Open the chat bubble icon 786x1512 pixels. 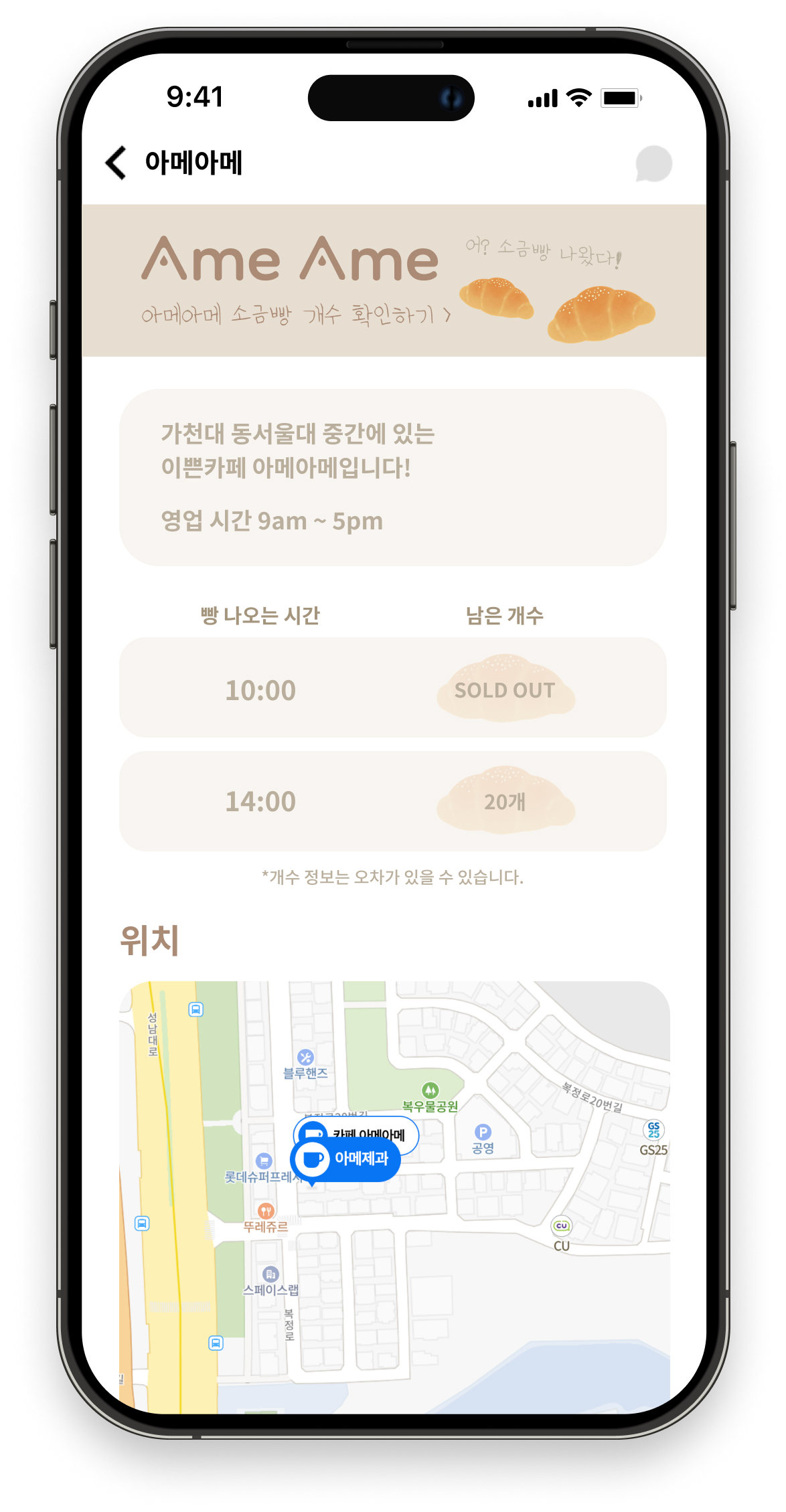pyautogui.click(x=653, y=163)
